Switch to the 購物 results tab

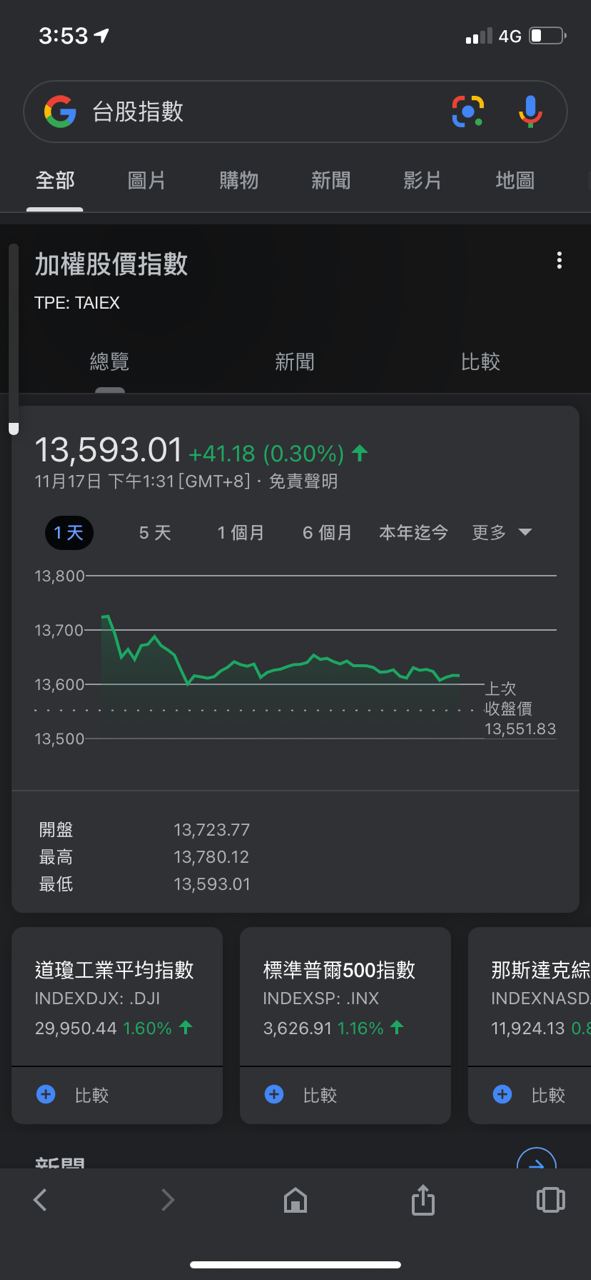pos(239,180)
